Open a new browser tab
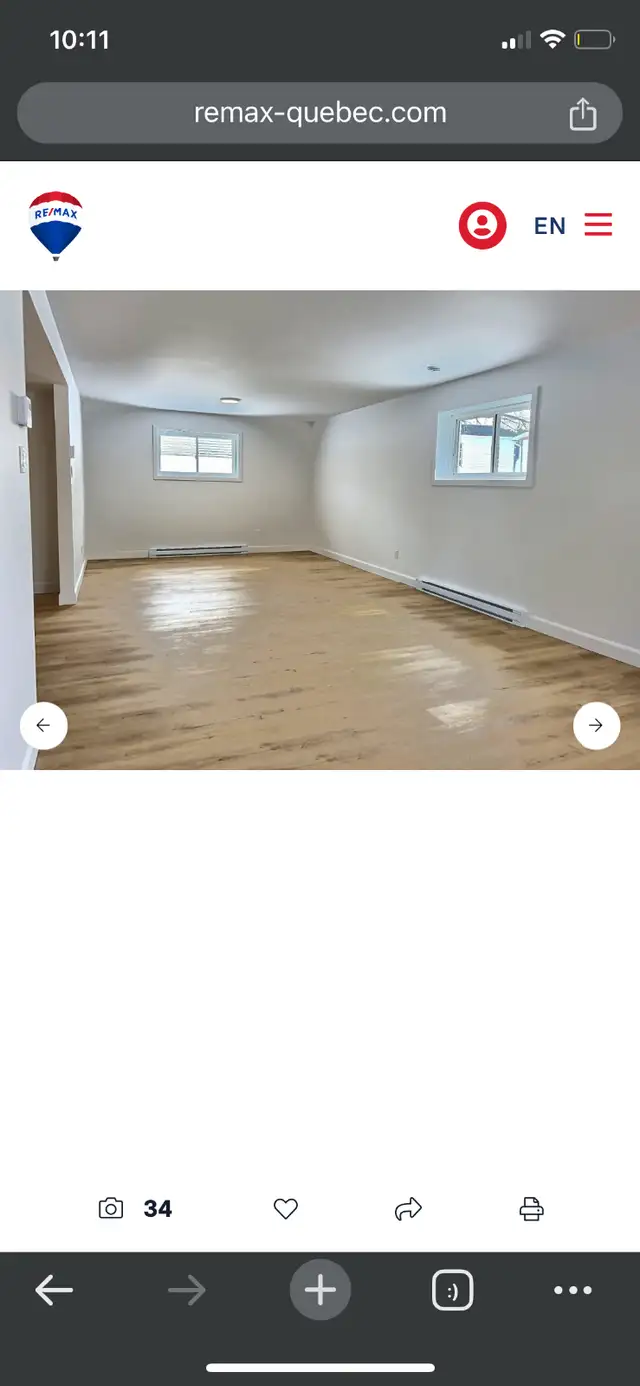Viewport: 640px width, 1386px height. 320,1291
